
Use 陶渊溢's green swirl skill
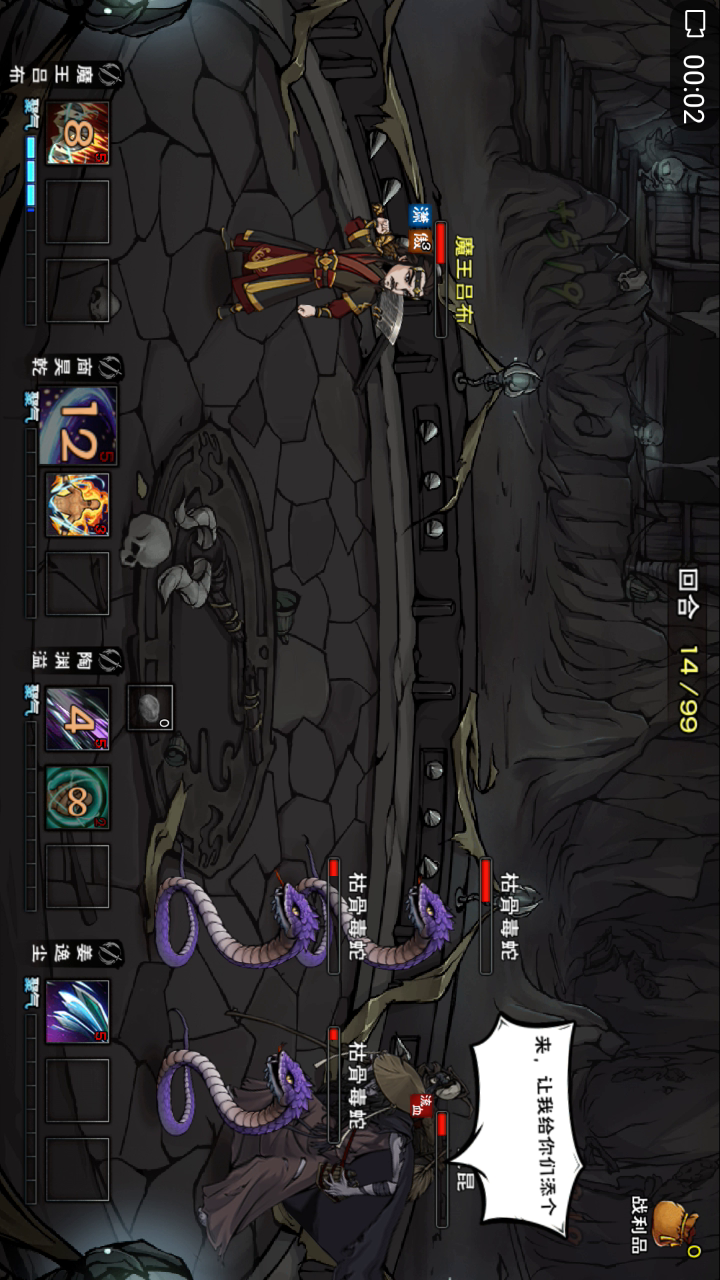coord(77,798)
